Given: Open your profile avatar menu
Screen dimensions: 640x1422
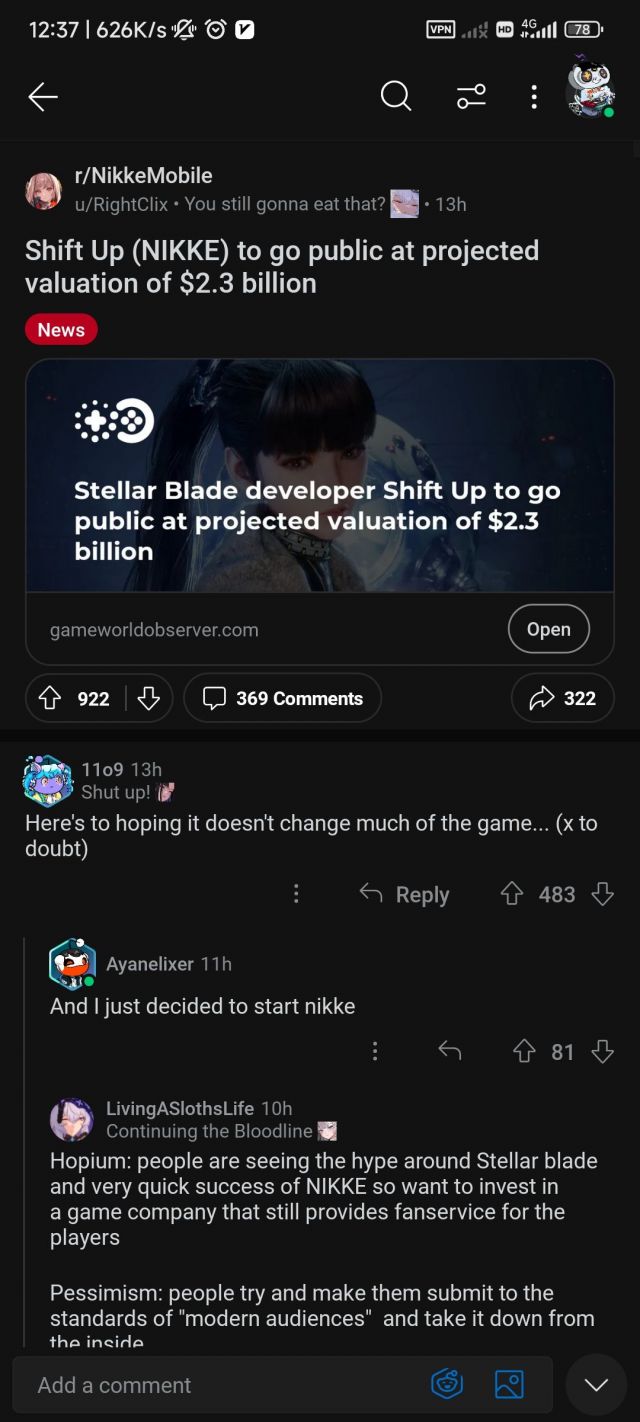Looking at the screenshot, I should coord(590,92).
